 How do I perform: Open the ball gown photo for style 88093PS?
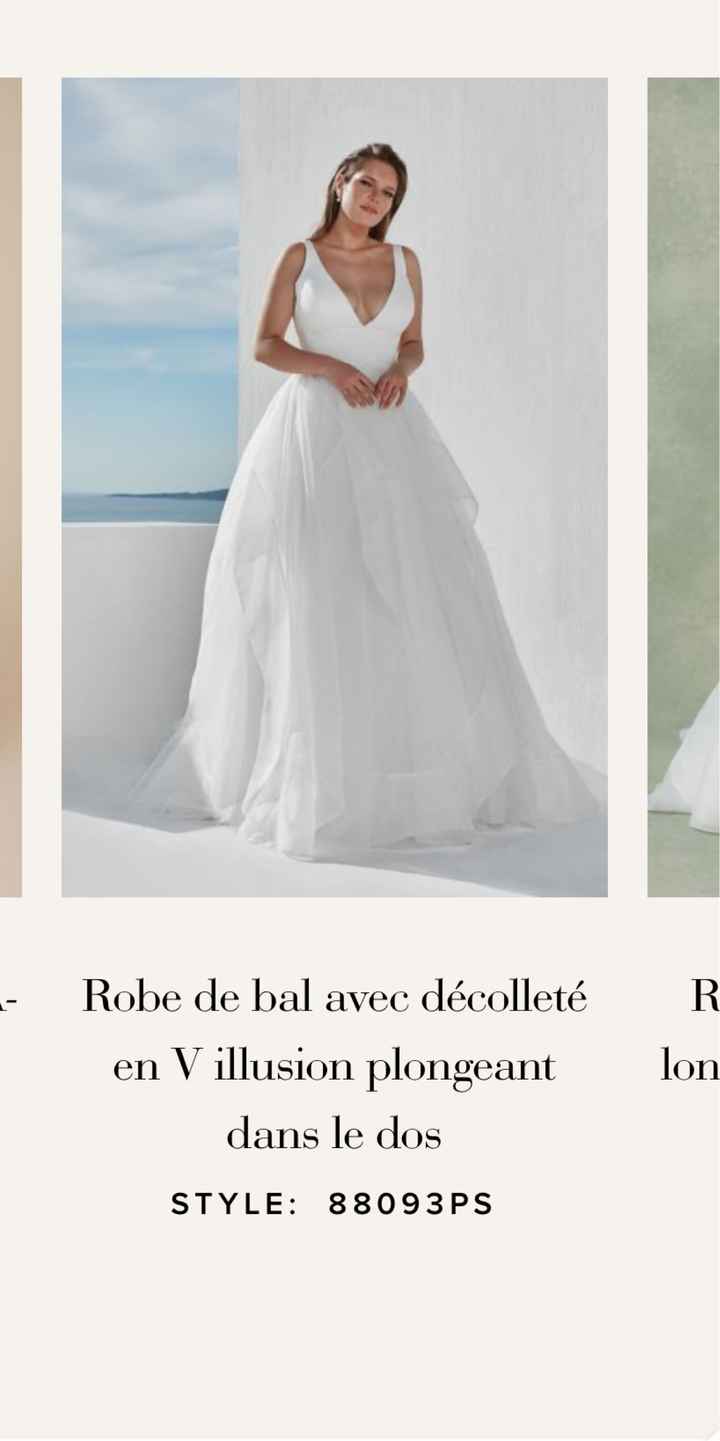click(334, 487)
